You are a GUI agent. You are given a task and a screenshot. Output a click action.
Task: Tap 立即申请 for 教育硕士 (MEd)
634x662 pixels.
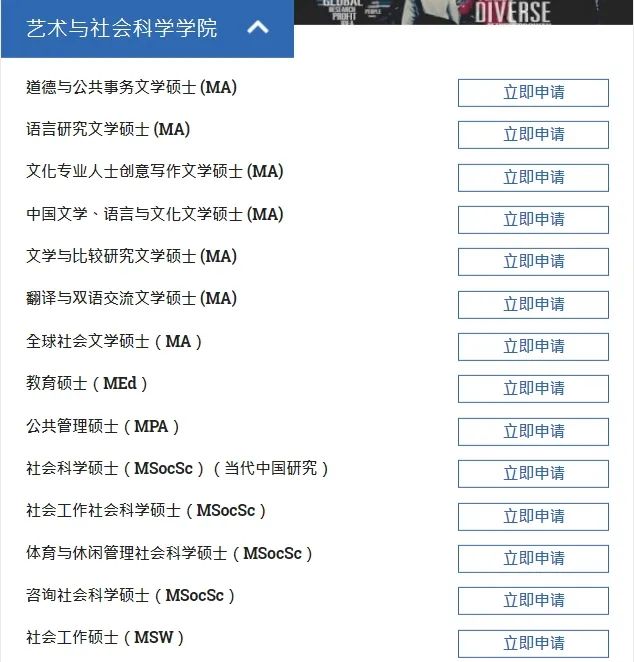click(x=533, y=388)
